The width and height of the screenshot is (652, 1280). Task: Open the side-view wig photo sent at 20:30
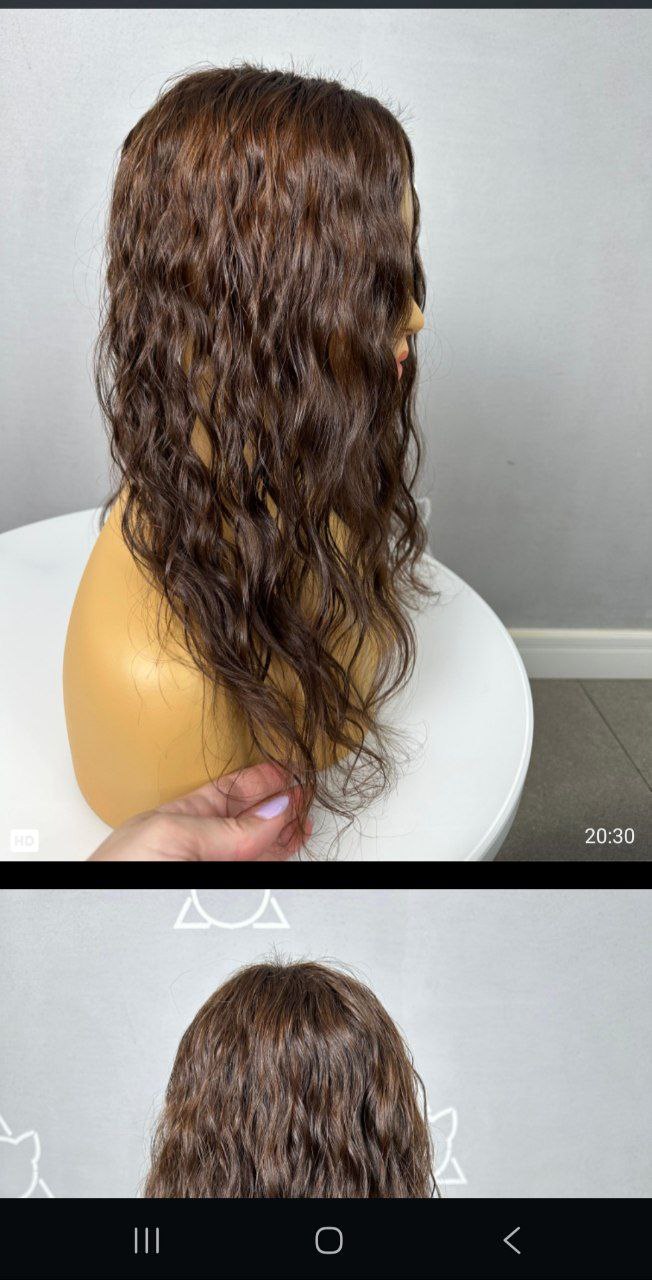click(326, 435)
